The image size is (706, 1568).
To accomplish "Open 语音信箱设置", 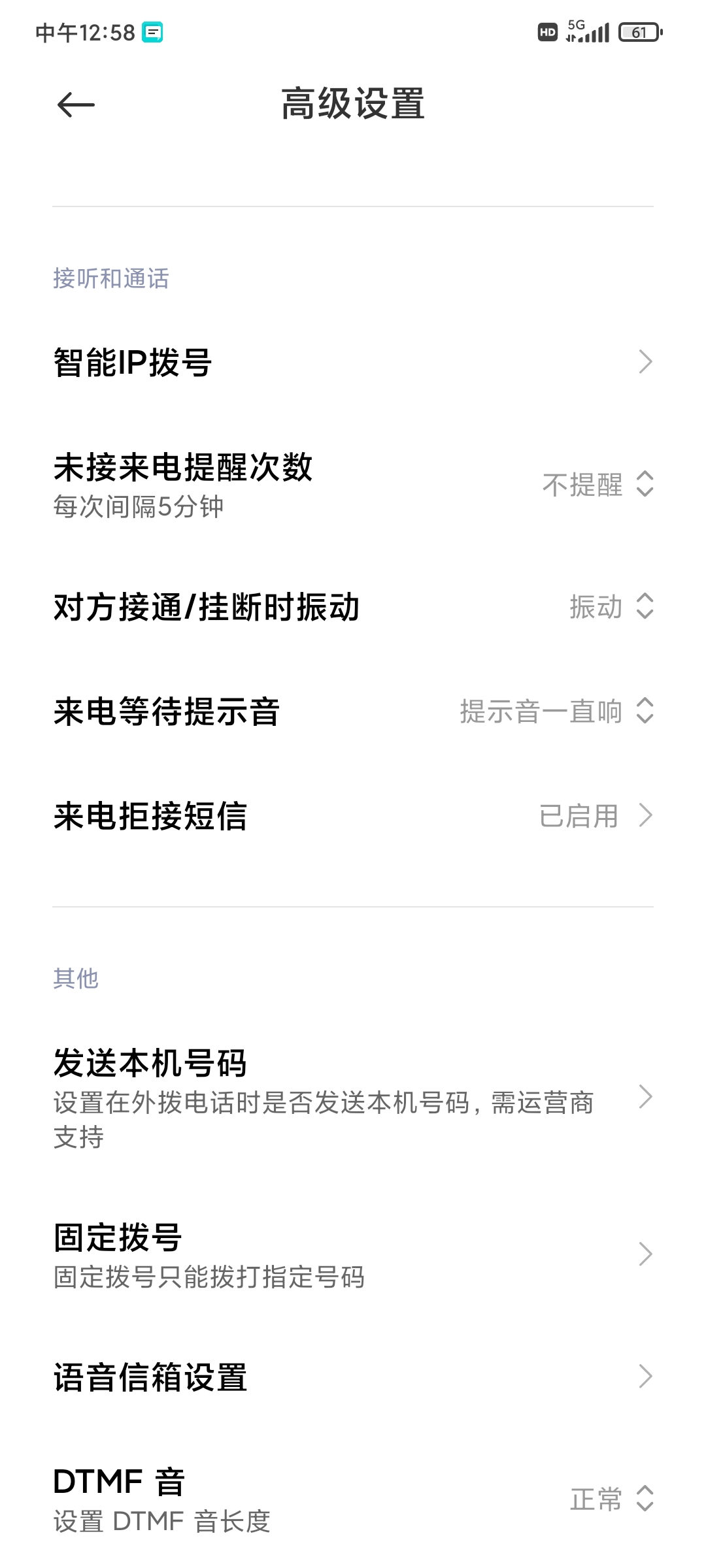I will [x=353, y=1377].
